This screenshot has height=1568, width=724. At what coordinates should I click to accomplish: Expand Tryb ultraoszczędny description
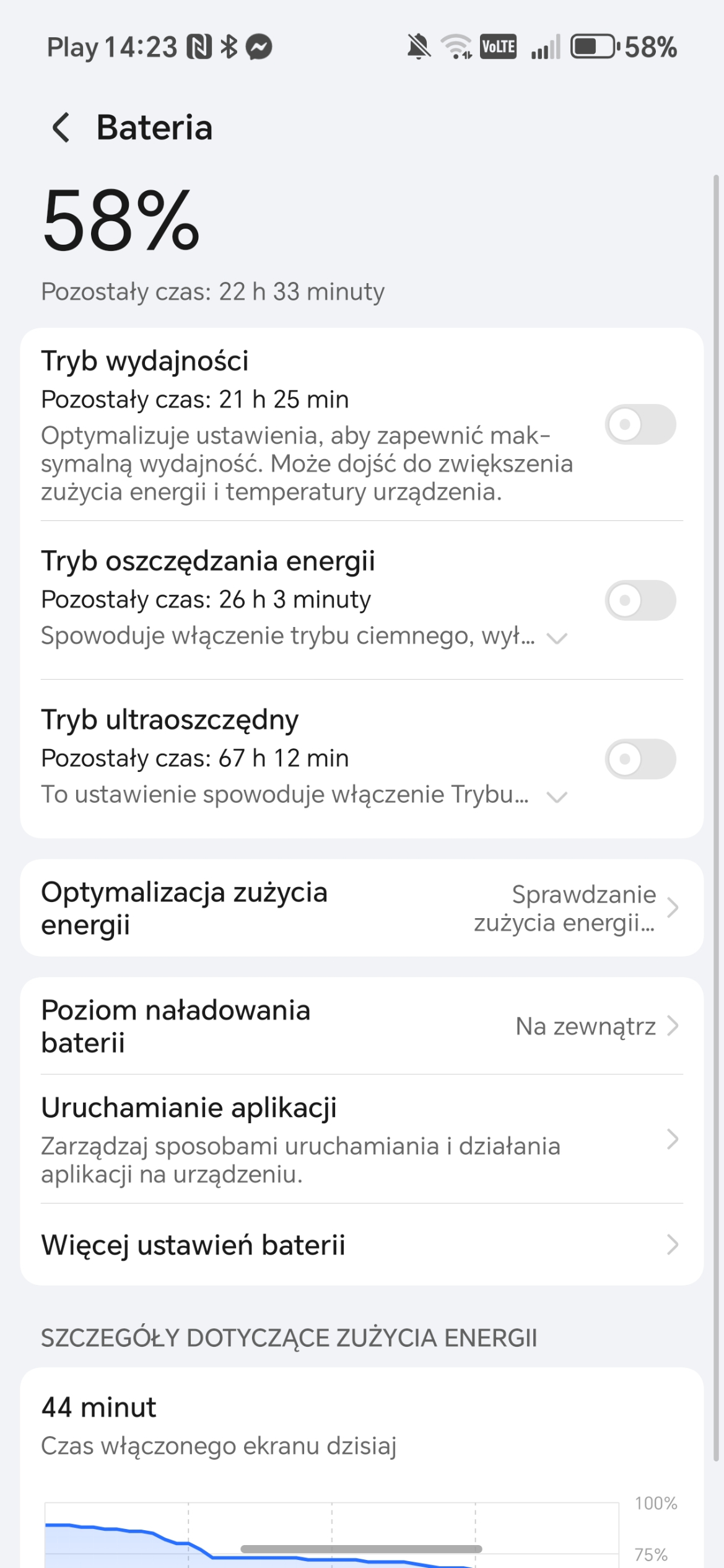click(x=557, y=797)
